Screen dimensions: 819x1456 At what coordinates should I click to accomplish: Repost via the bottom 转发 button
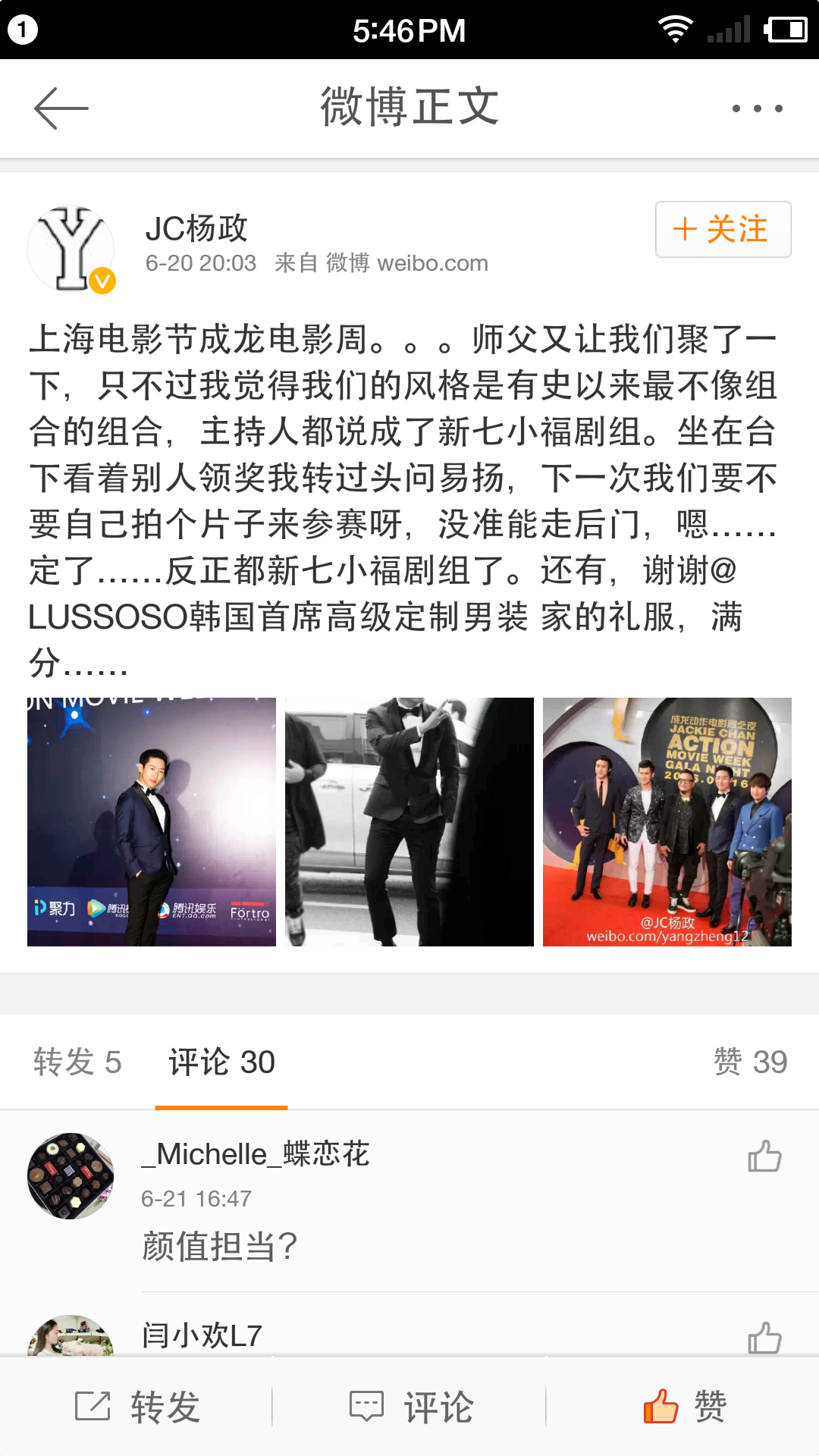point(136,1407)
